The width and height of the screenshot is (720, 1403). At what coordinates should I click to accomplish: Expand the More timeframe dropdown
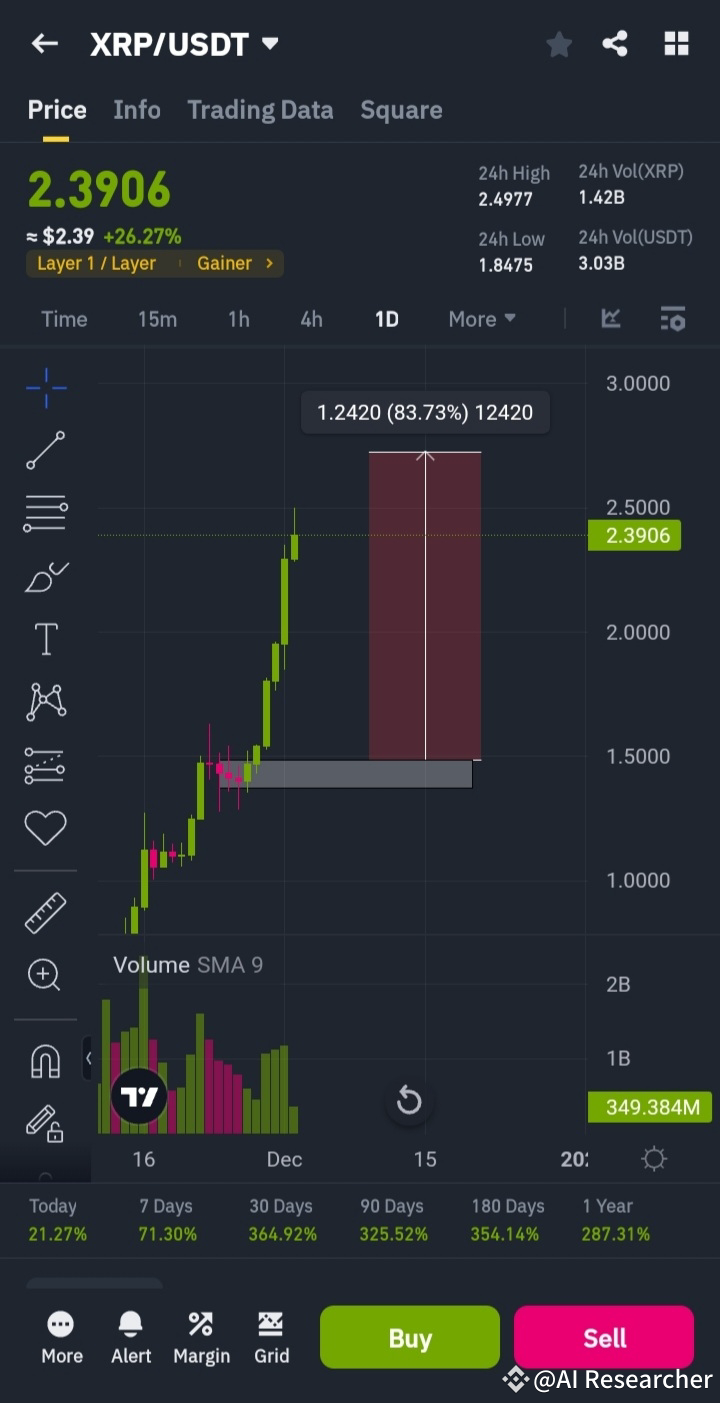point(481,318)
